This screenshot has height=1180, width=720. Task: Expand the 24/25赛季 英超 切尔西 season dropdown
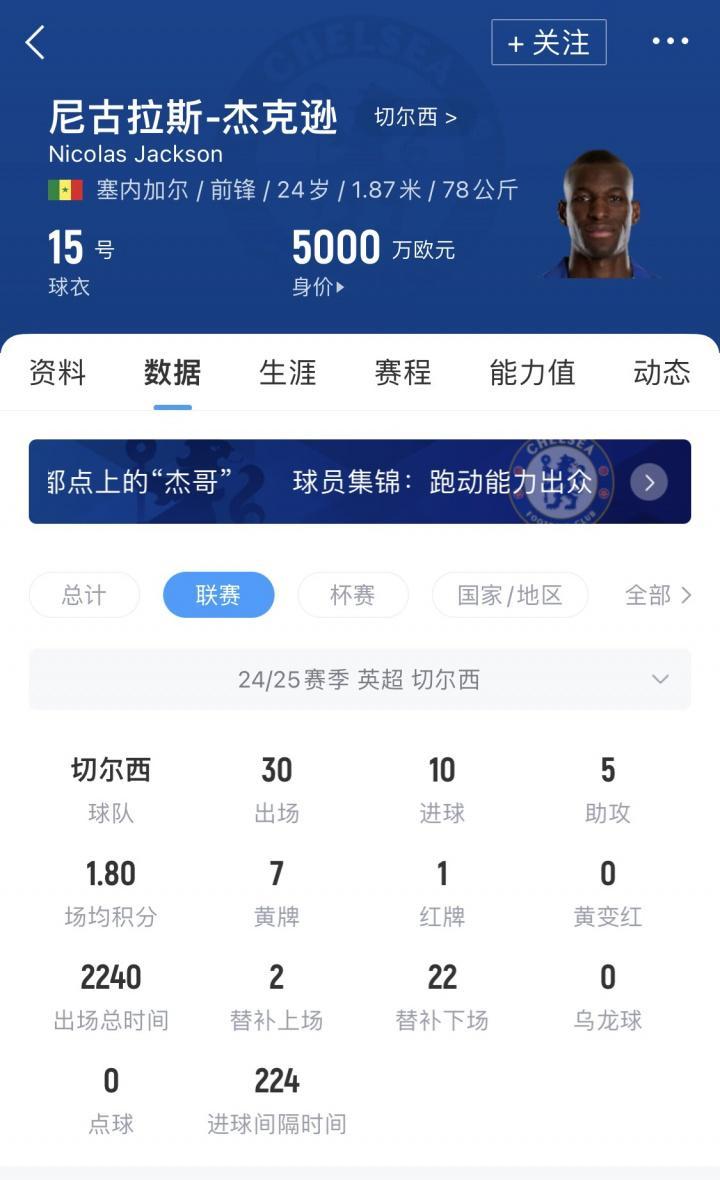pyautogui.click(x=360, y=680)
